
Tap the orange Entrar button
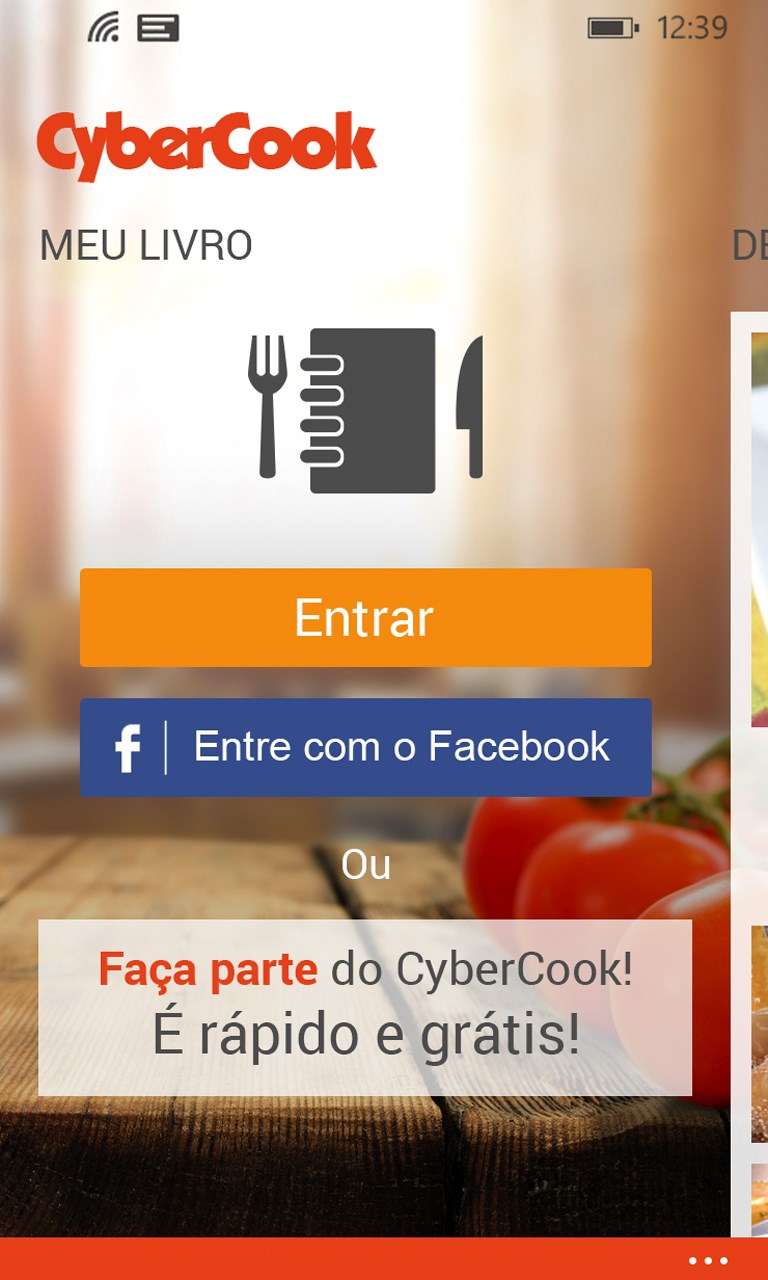pos(365,617)
